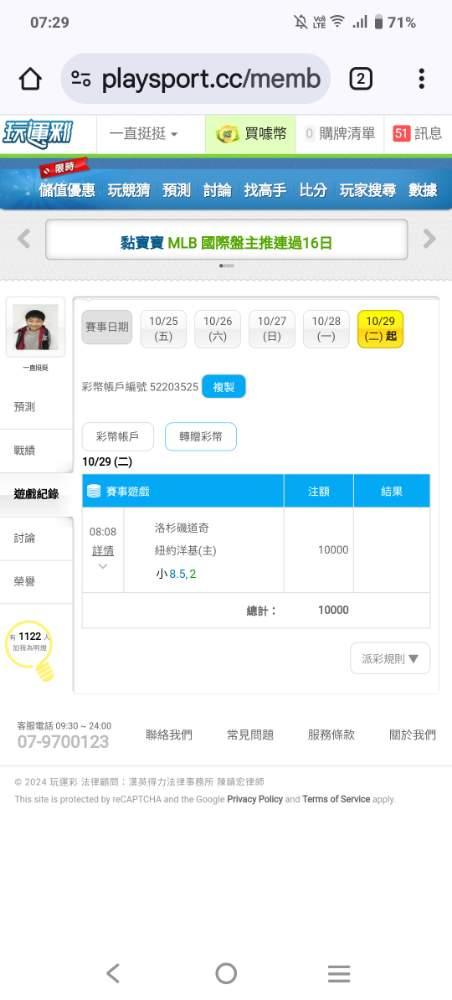This screenshot has width=452, height=1000.
Task: Open the 聯絡我們 footer link
Action: click(x=169, y=735)
